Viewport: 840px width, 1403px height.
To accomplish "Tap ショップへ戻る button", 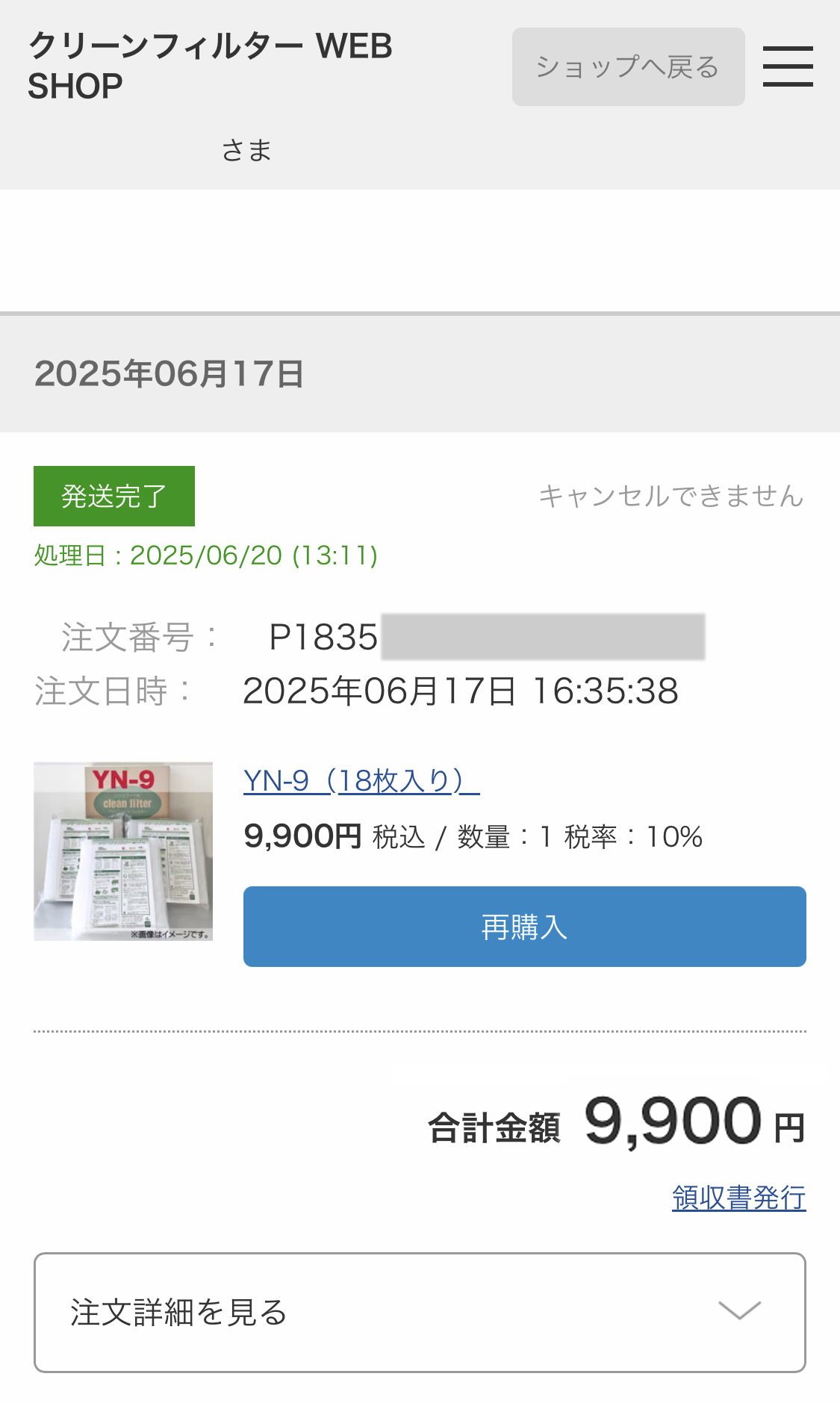I will [x=628, y=67].
